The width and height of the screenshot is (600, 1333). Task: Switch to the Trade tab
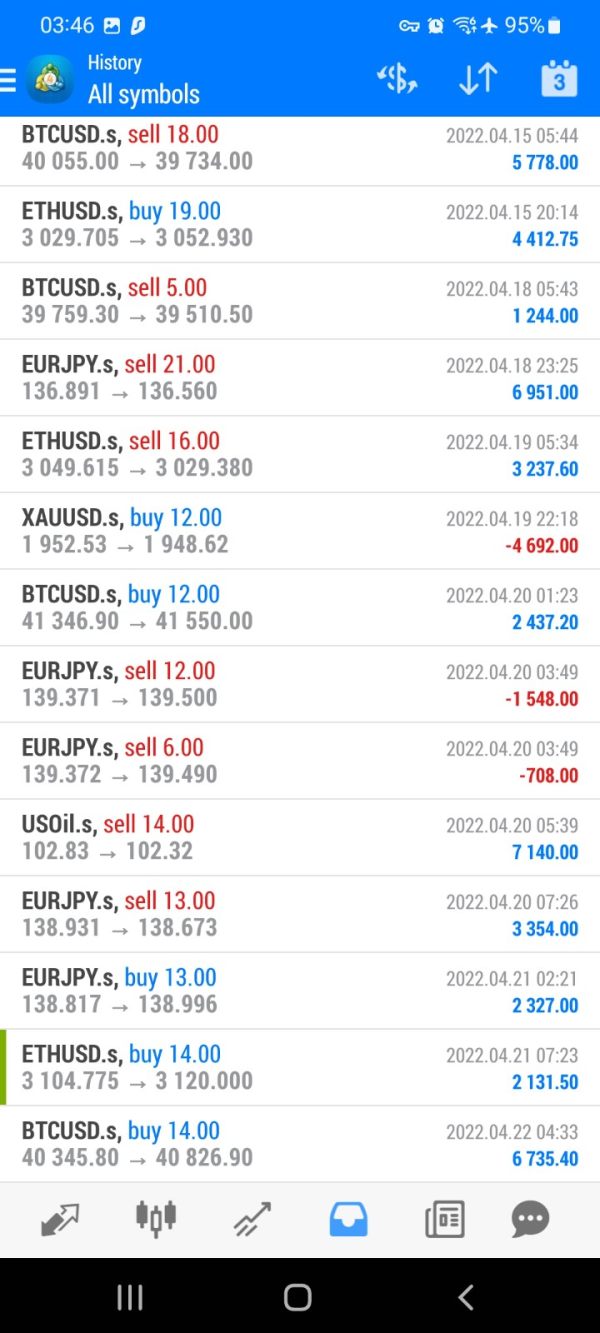point(252,1219)
